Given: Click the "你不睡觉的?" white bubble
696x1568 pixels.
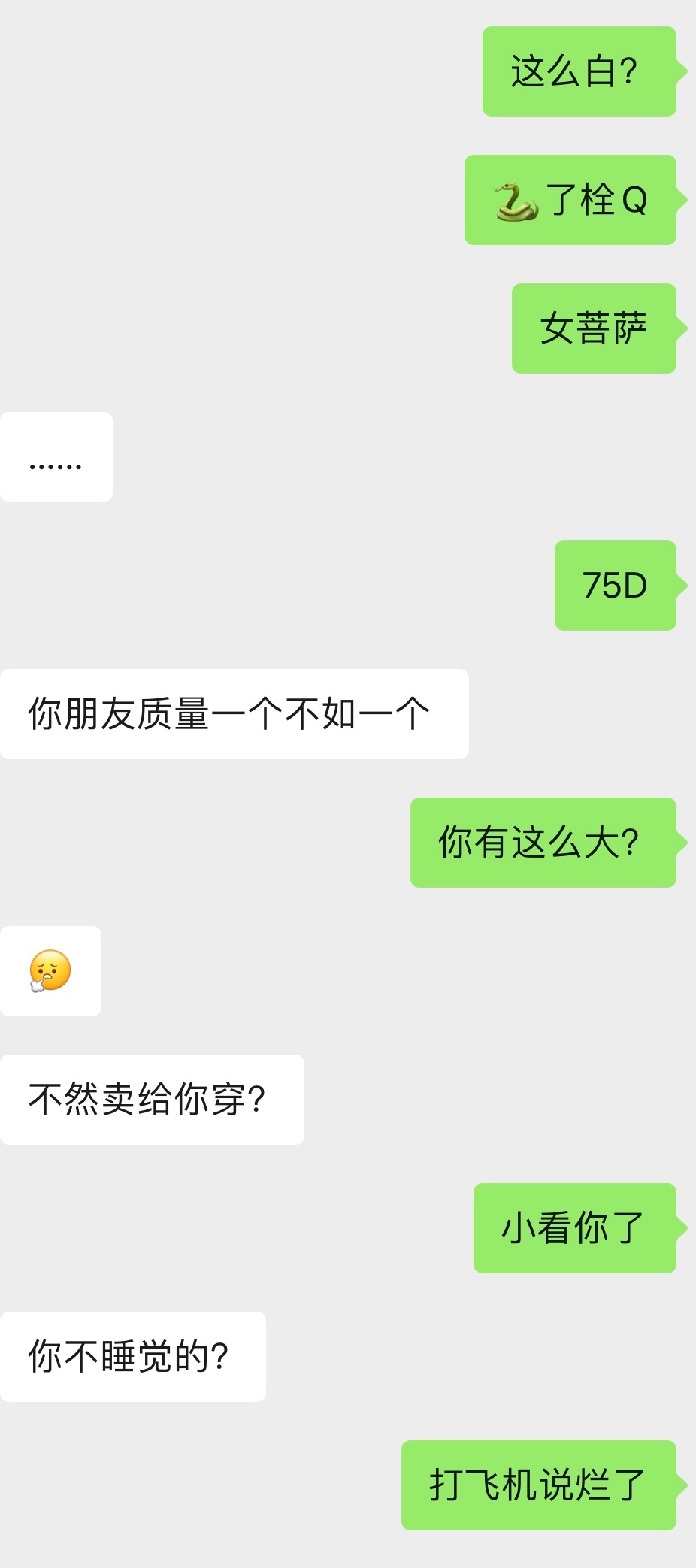Looking at the screenshot, I should (x=132, y=1356).
